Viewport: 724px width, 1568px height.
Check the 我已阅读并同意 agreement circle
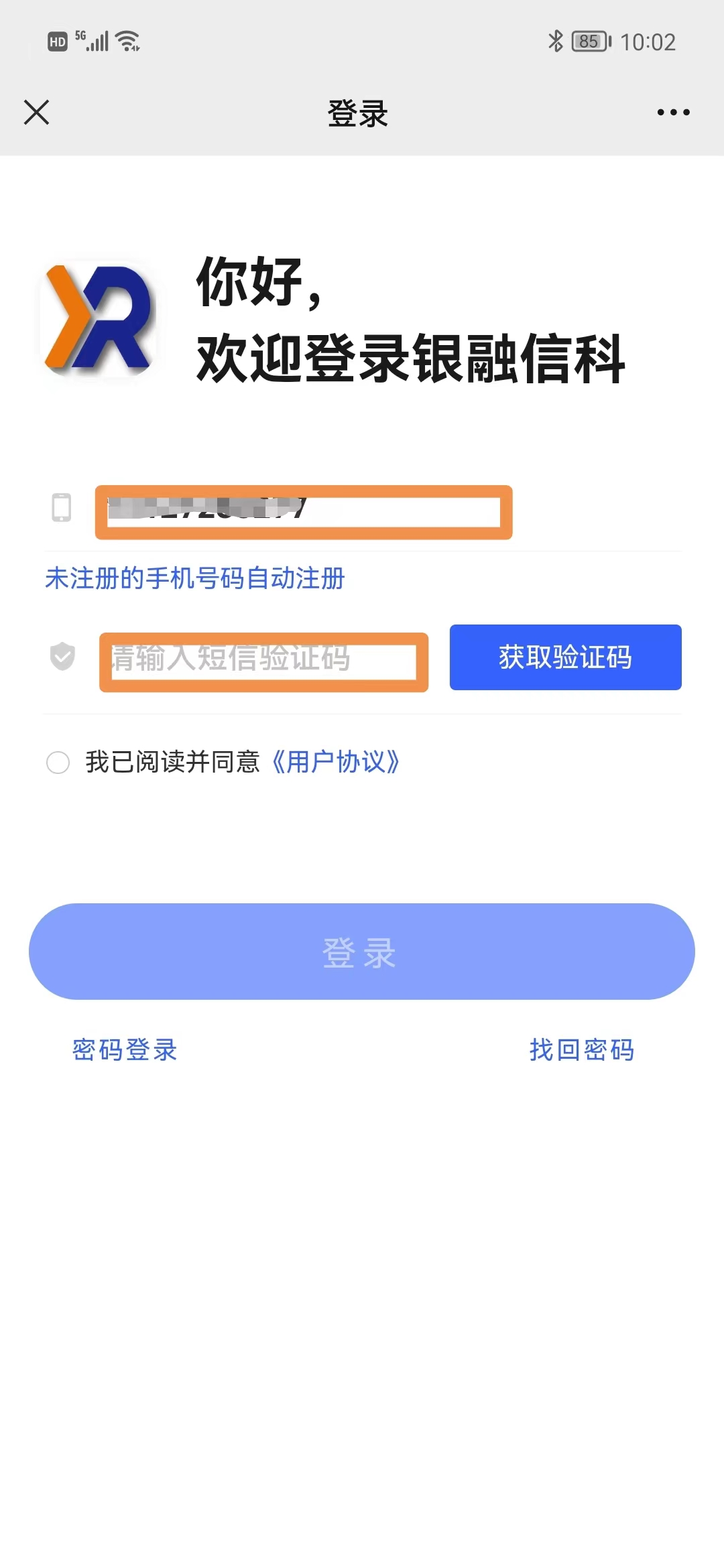coord(58,763)
